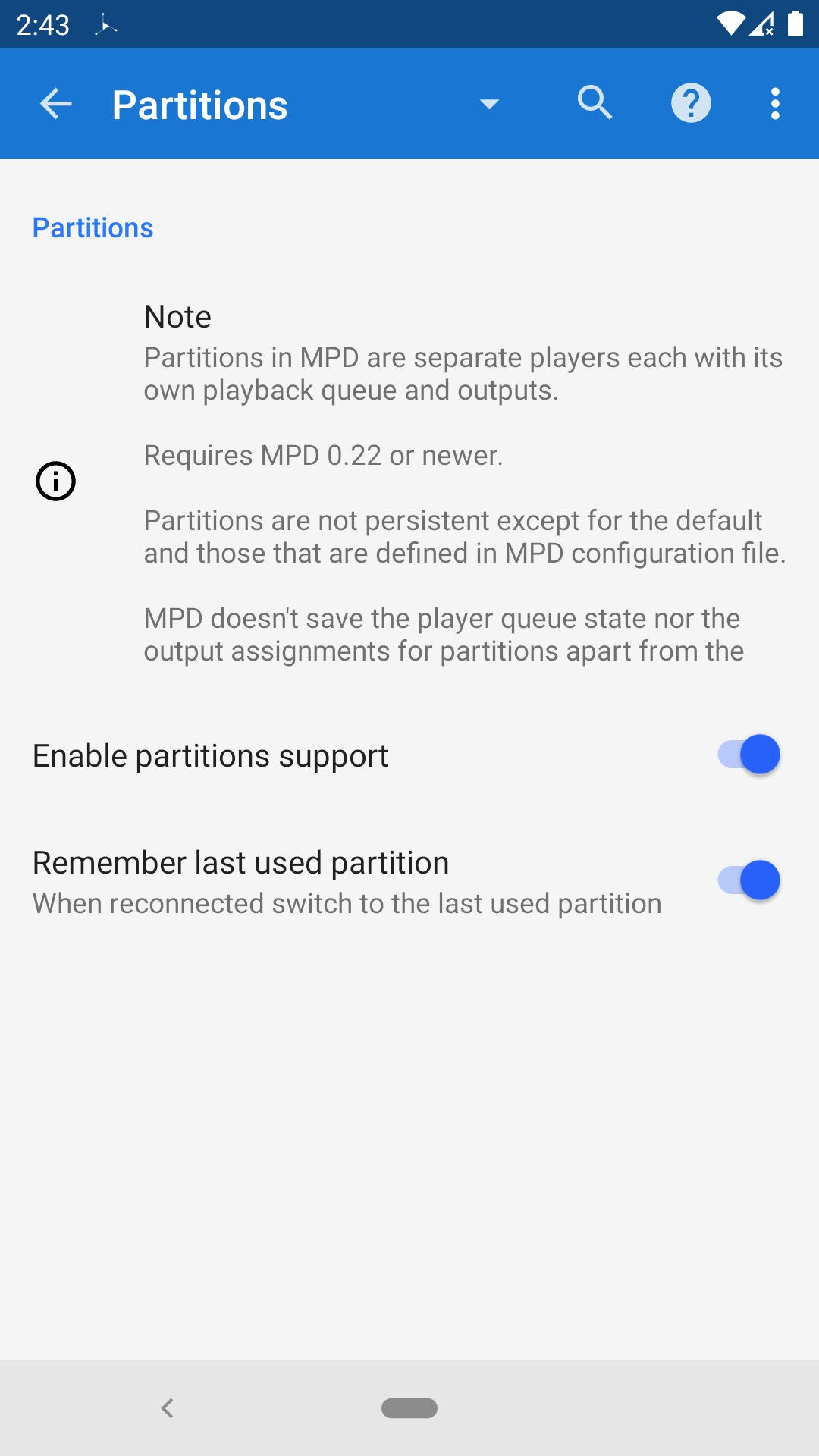Go back using the toolbar arrow

coord(56,104)
